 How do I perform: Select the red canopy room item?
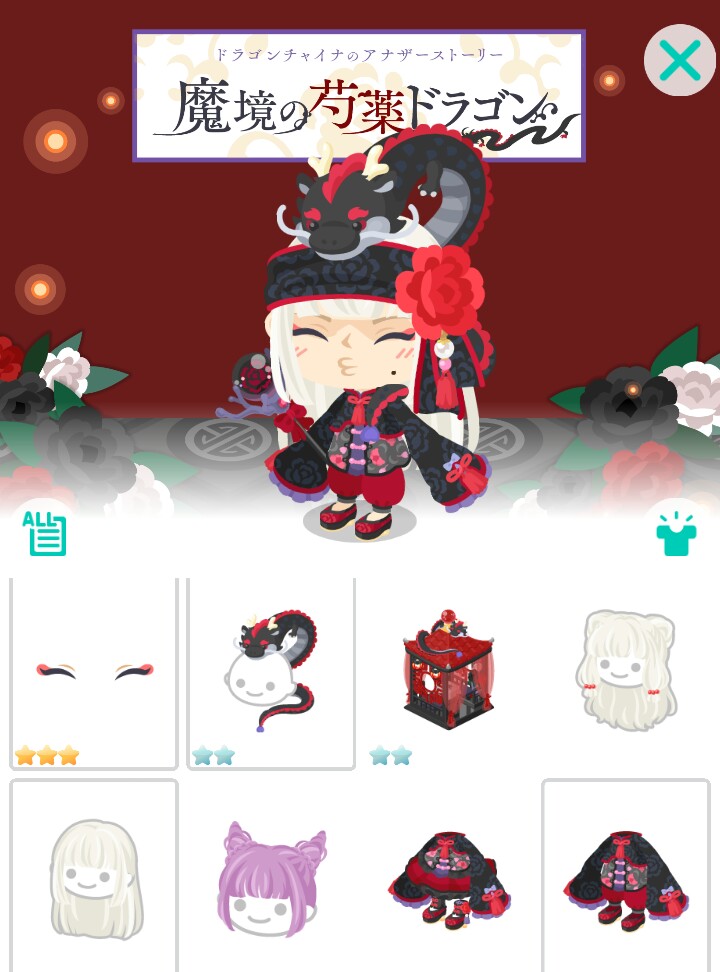448,674
